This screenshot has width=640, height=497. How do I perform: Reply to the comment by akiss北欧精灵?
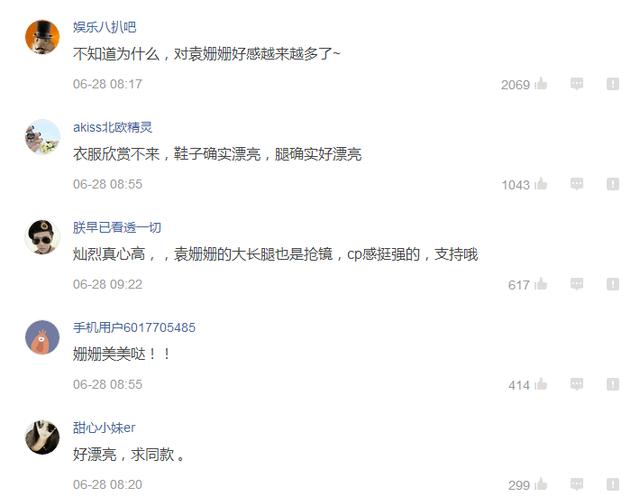(577, 185)
